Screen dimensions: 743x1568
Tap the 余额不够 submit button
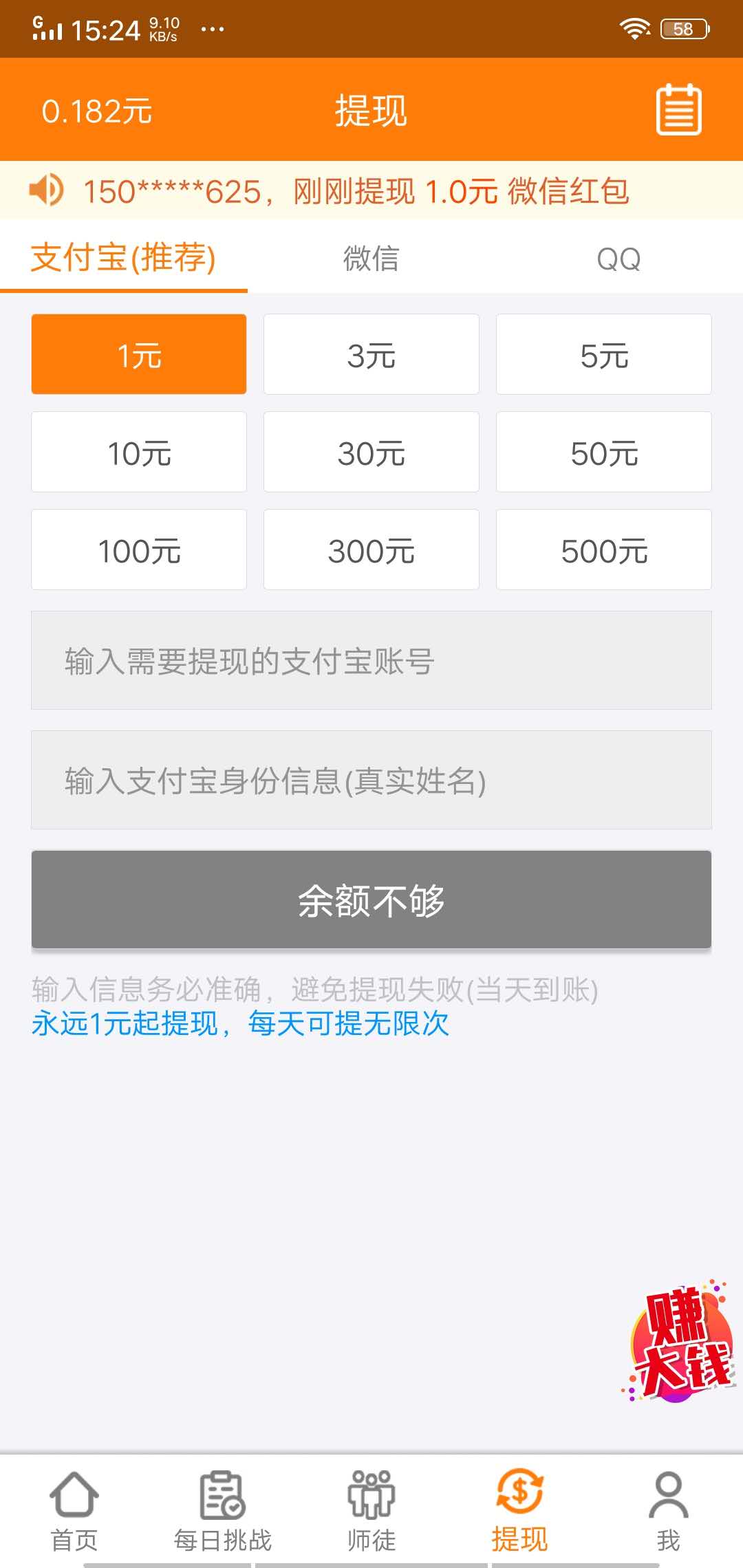coord(371,900)
